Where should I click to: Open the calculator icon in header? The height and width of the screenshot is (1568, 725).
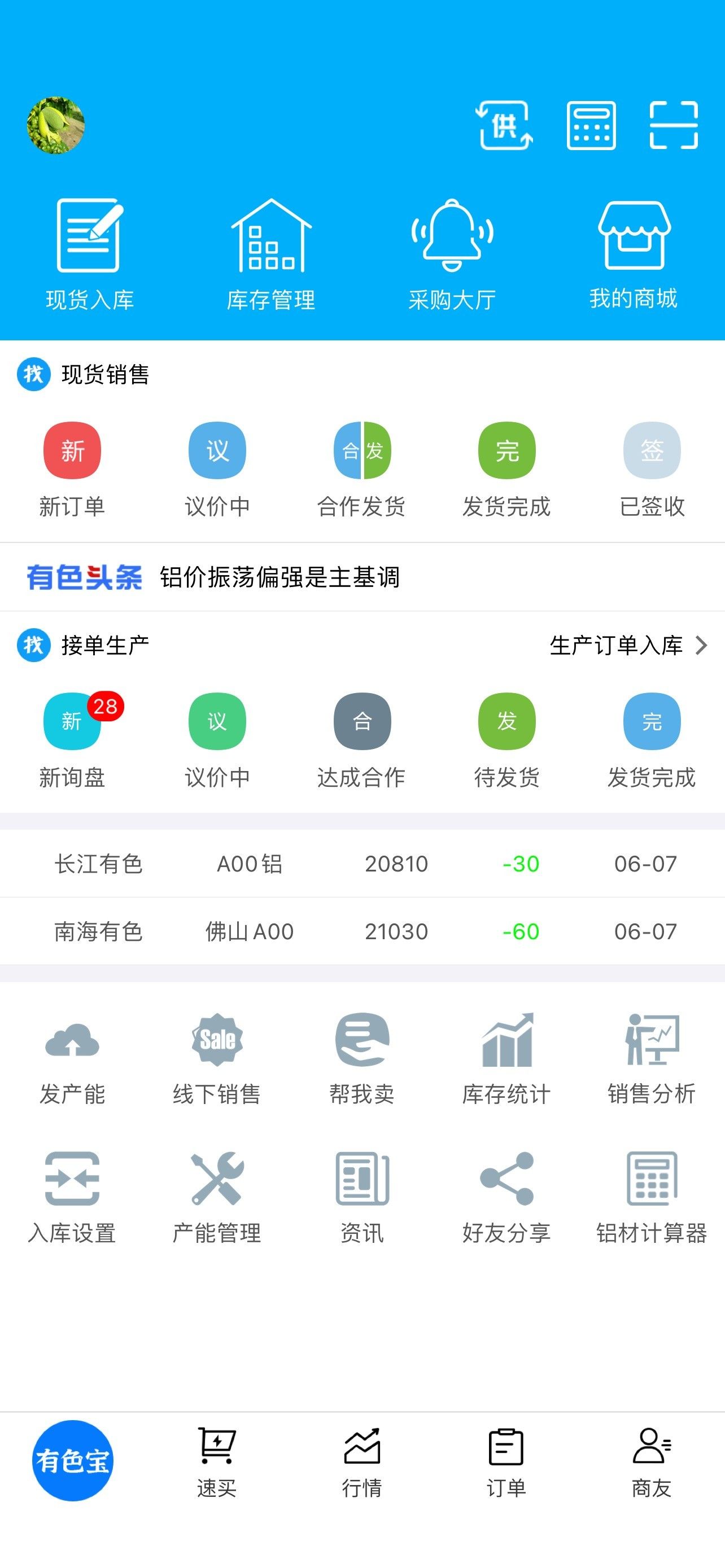tap(591, 125)
